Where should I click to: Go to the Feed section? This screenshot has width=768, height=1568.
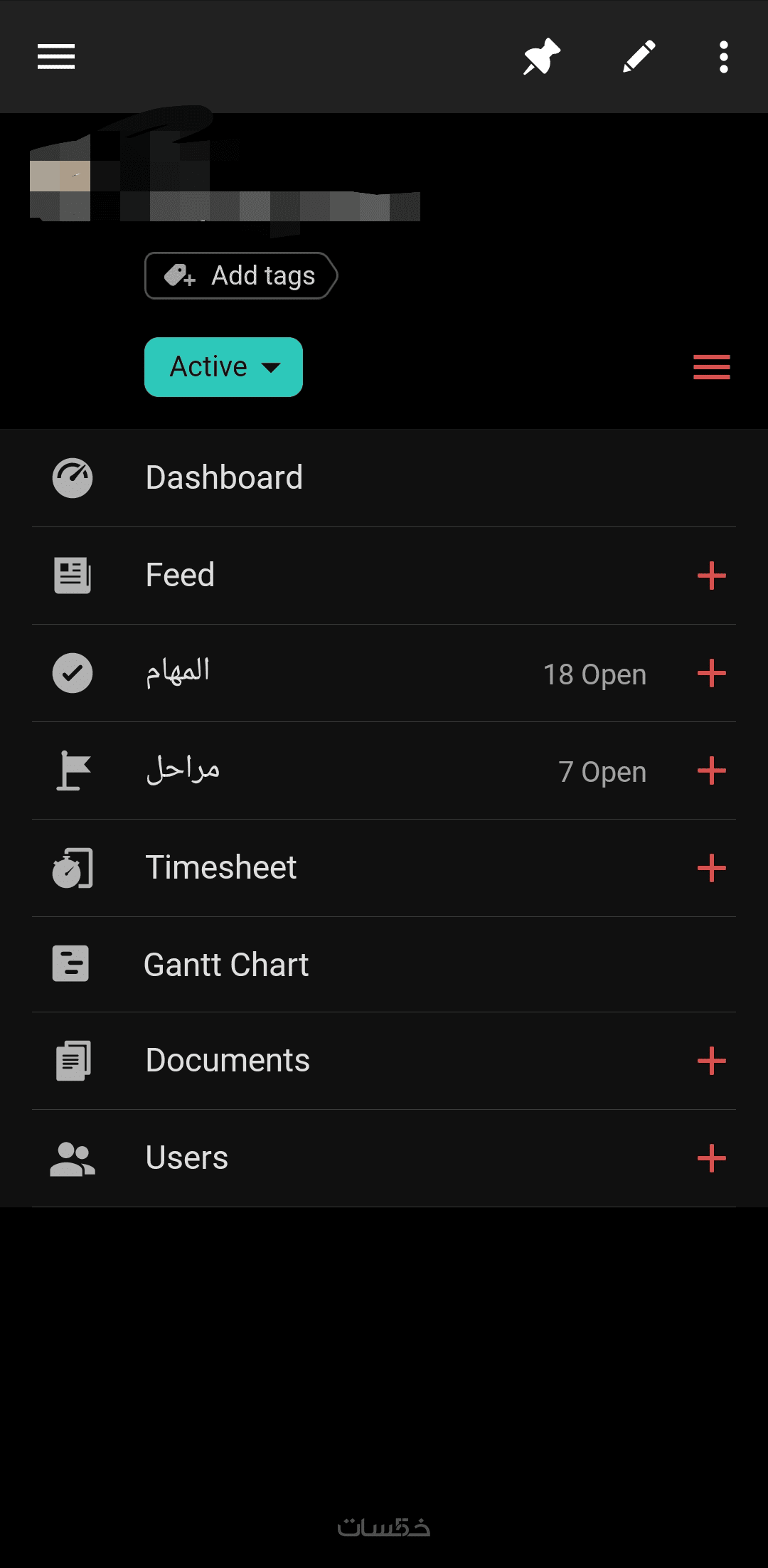coord(180,575)
